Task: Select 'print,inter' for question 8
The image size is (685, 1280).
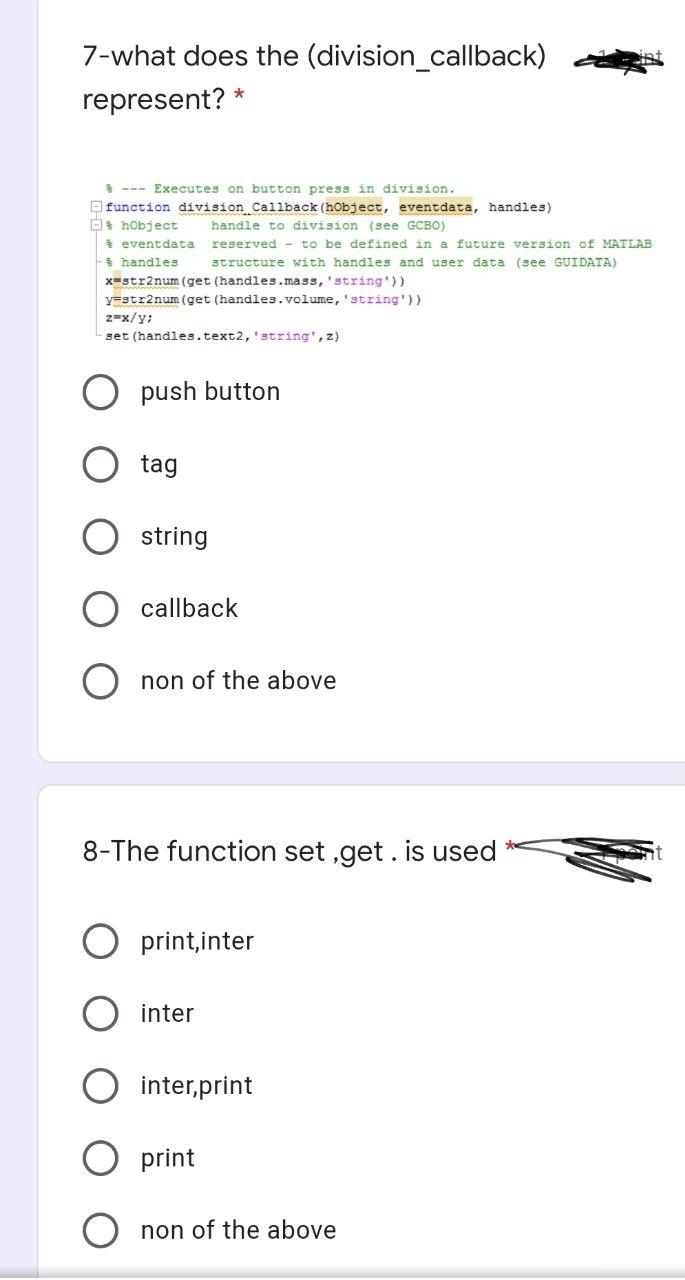Action: (101, 941)
